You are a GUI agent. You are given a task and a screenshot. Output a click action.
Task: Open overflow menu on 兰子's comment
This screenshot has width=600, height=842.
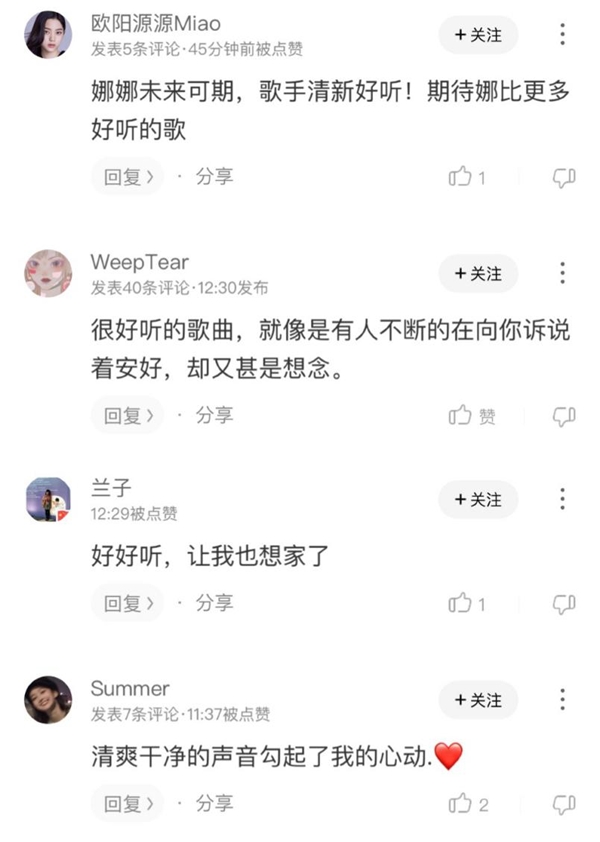(563, 499)
